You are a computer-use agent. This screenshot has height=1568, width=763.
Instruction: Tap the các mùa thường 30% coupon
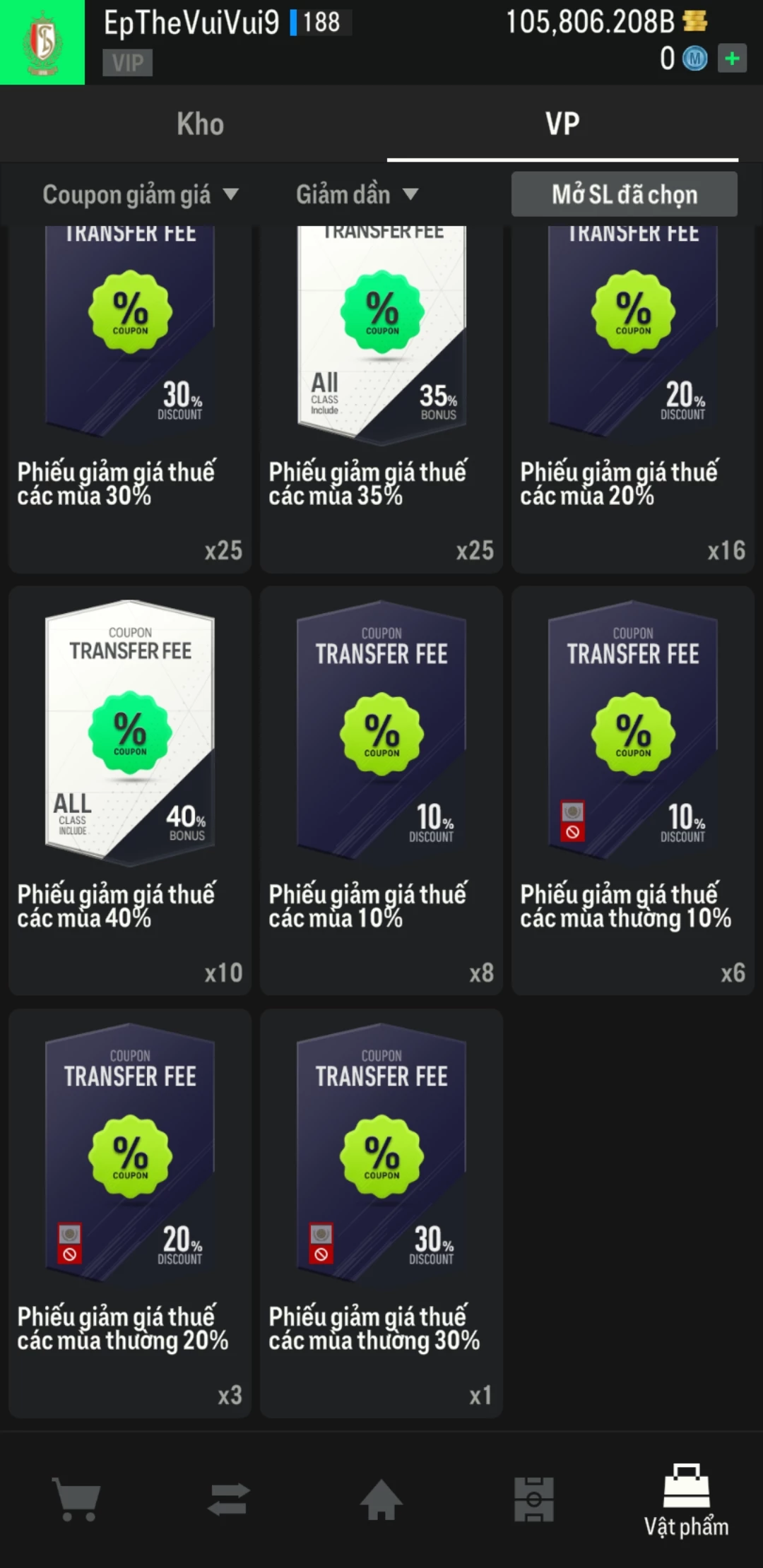point(381,1212)
